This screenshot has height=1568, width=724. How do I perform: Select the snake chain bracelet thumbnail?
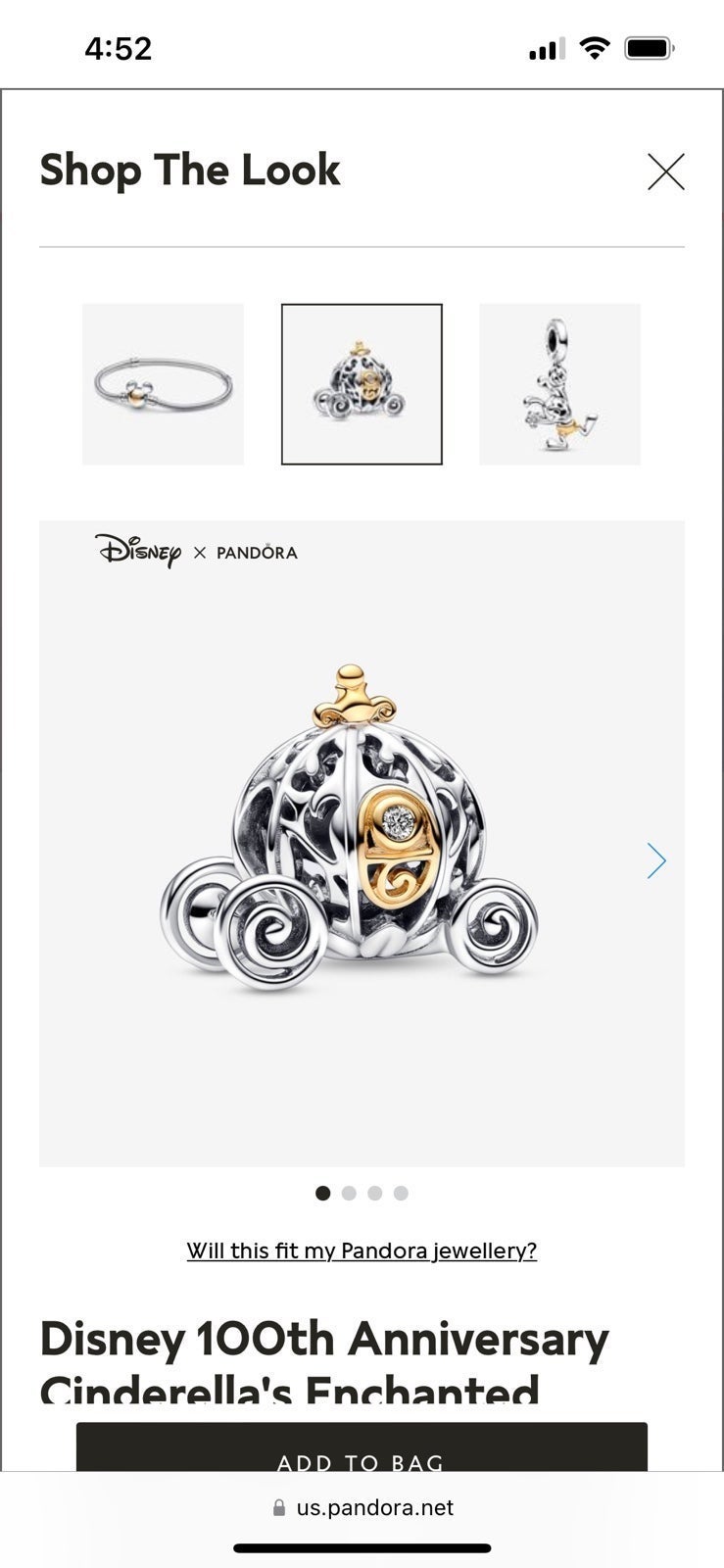click(x=163, y=384)
